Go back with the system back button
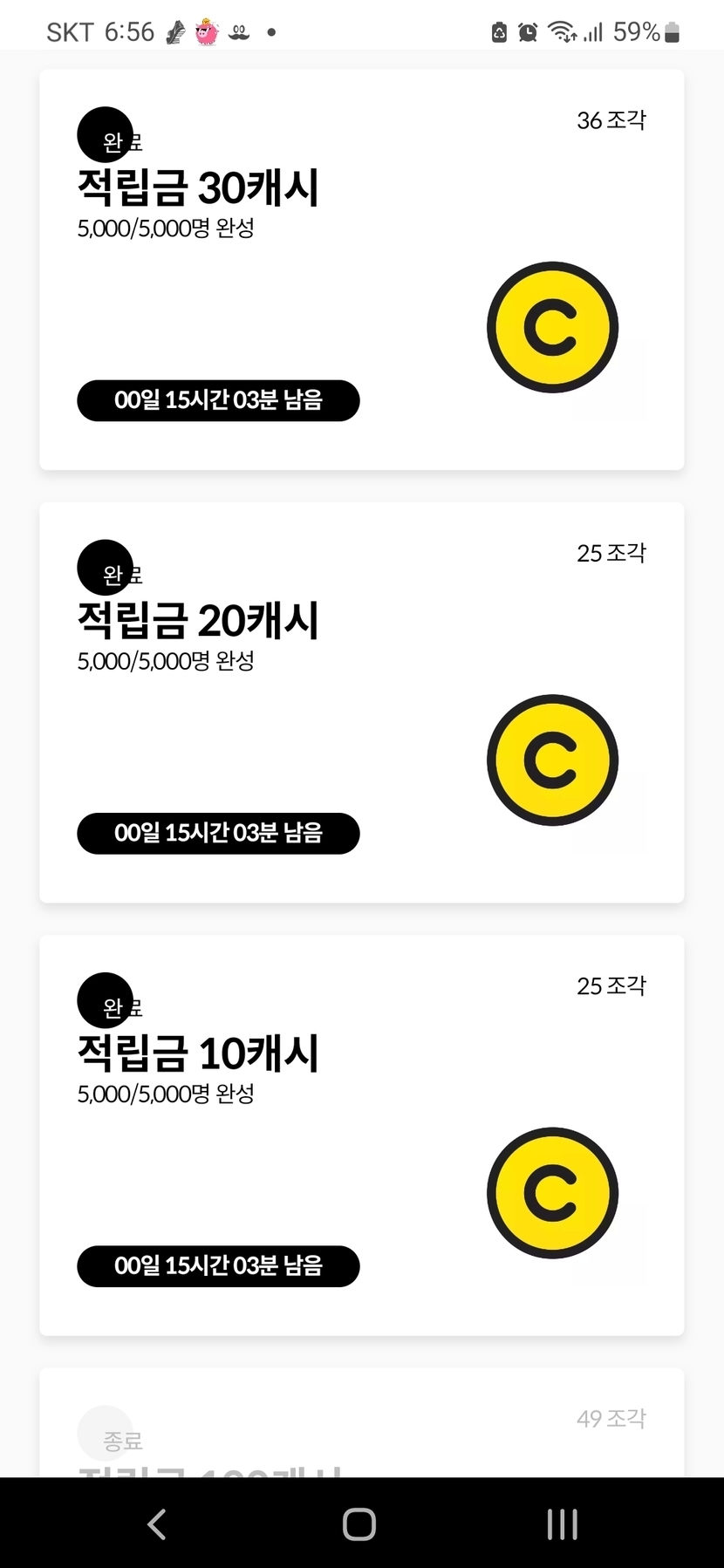 tap(157, 1524)
